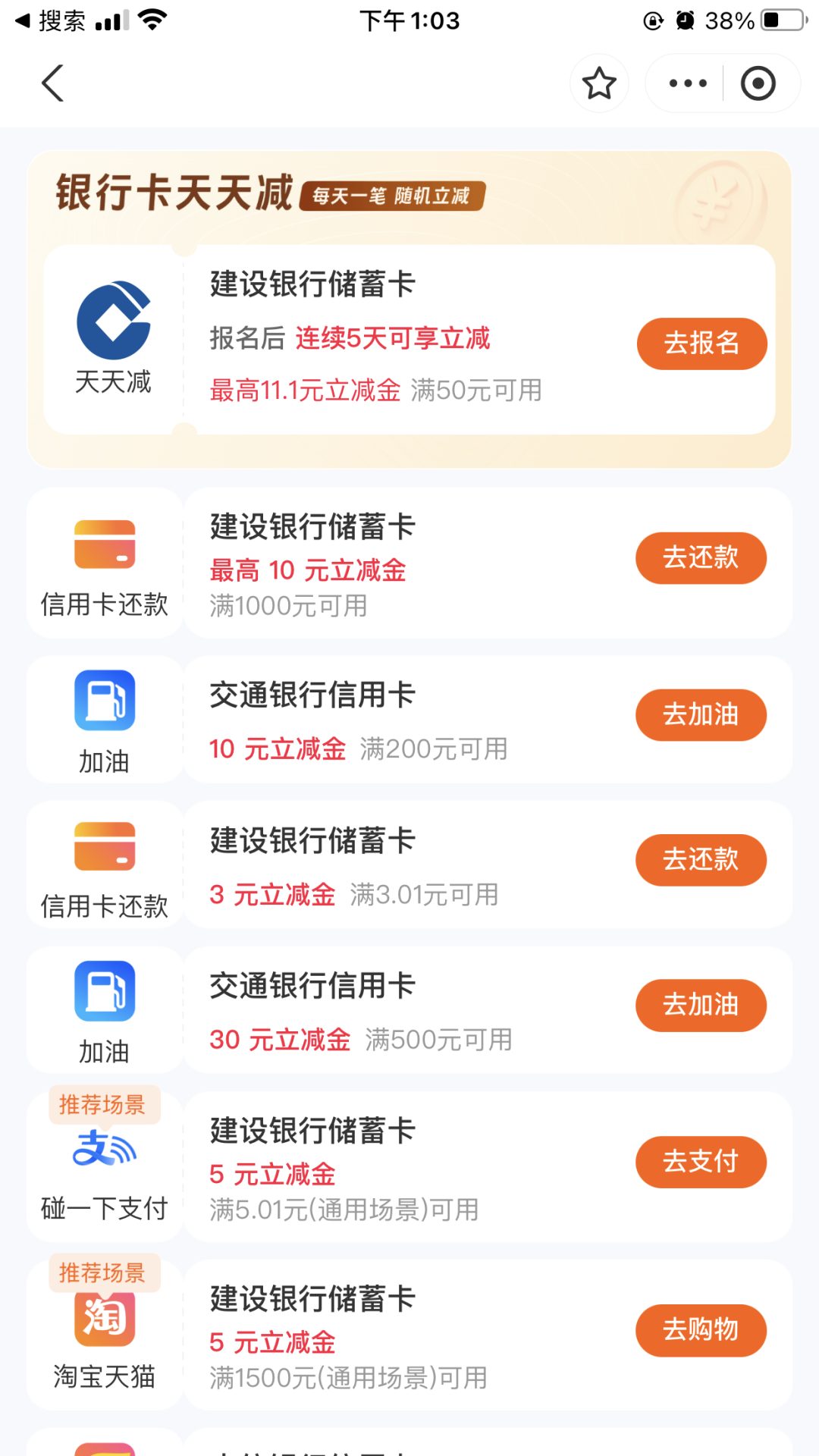The width and height of the screenshot is (819, 1456).
Task: Tap 去购物 for the 淘宝天猫 coupon
Action: 701,1330
